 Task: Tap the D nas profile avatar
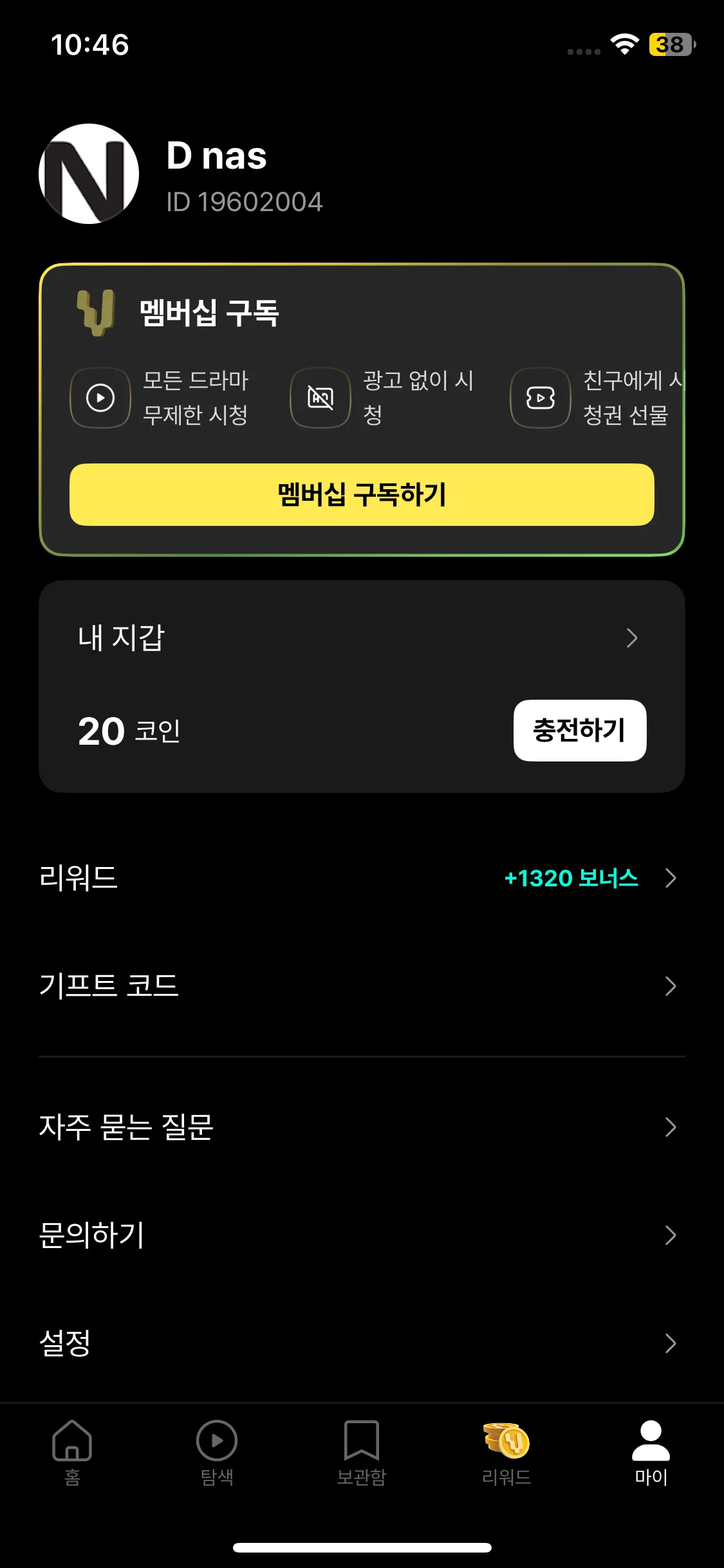pyautogui.click(x=89, y=174)
